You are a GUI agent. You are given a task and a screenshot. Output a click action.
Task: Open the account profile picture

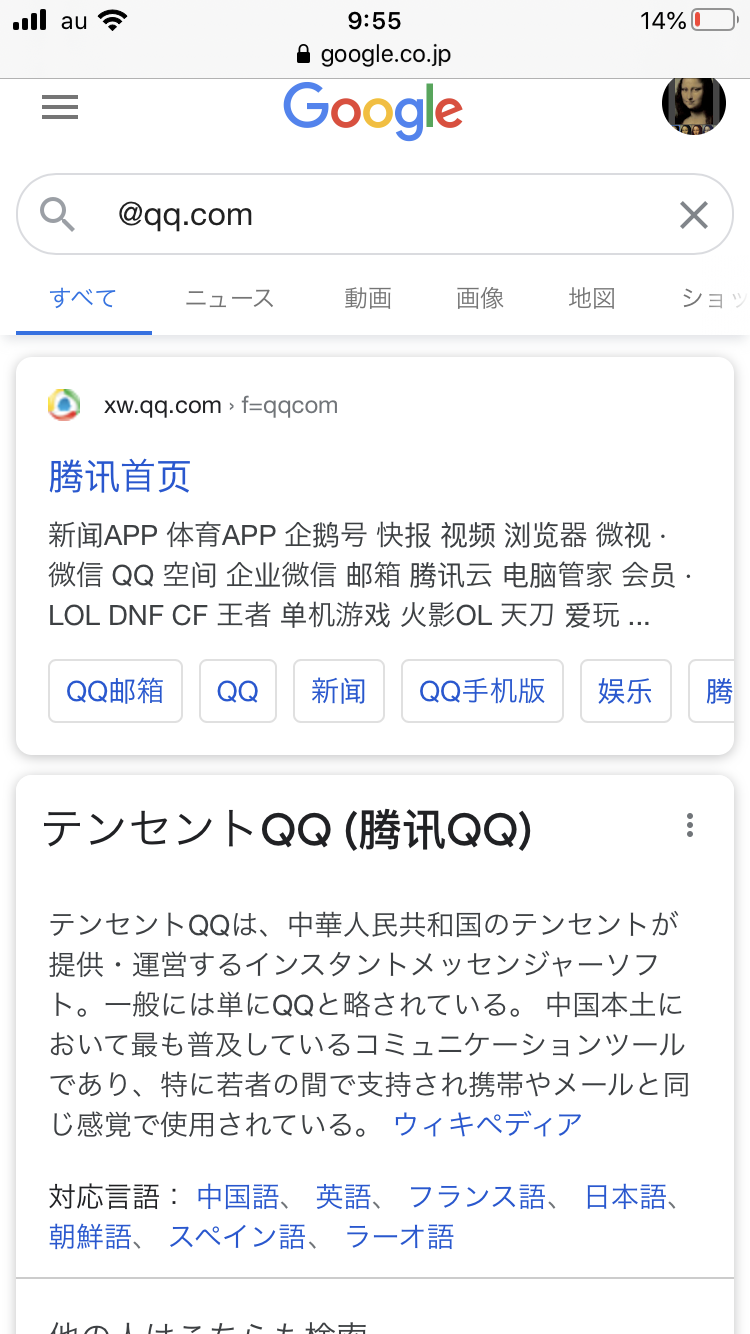pos(693,105)
